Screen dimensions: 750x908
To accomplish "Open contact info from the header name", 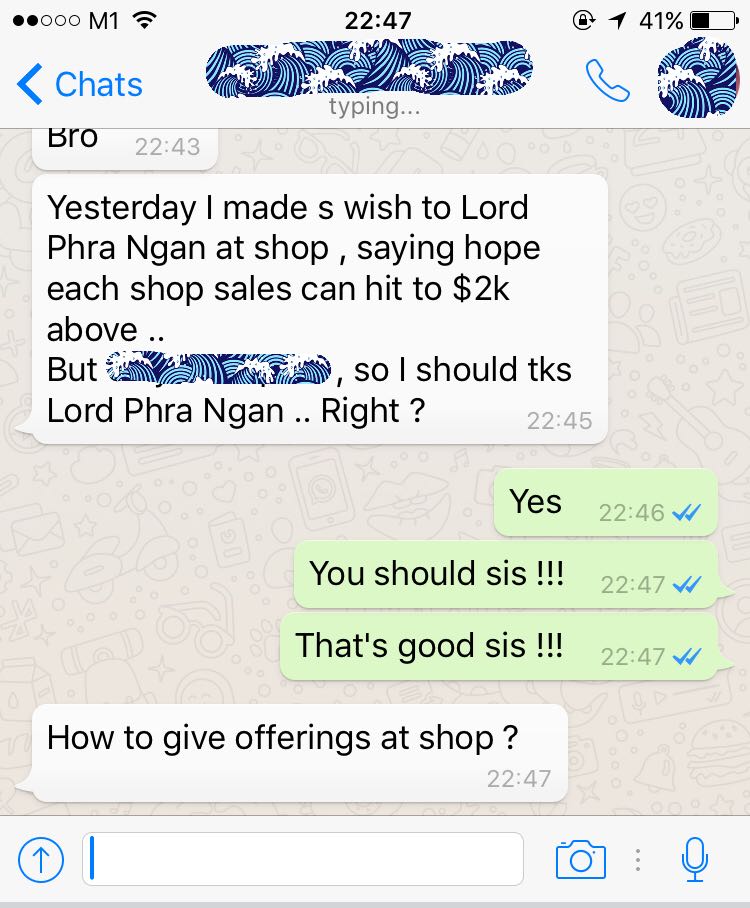I will (x=368, y=72).
